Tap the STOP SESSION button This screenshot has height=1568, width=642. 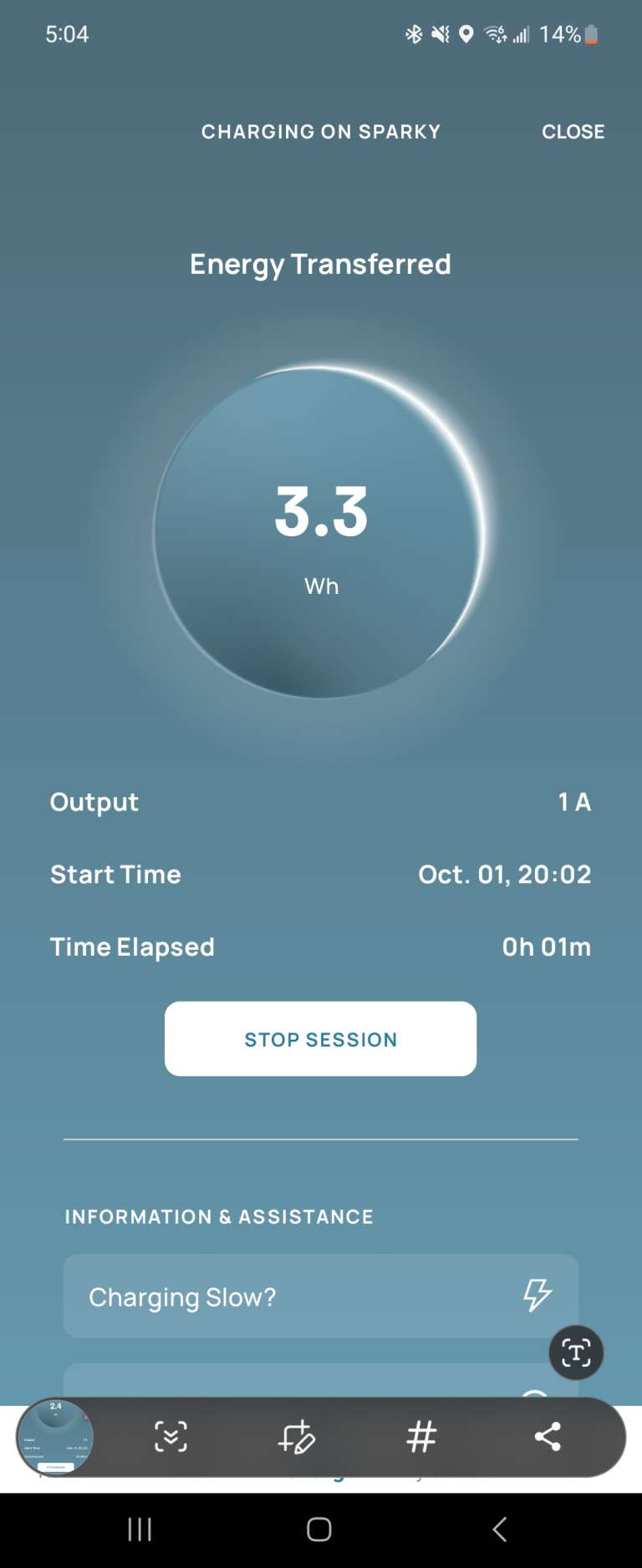click(320, 1038)
